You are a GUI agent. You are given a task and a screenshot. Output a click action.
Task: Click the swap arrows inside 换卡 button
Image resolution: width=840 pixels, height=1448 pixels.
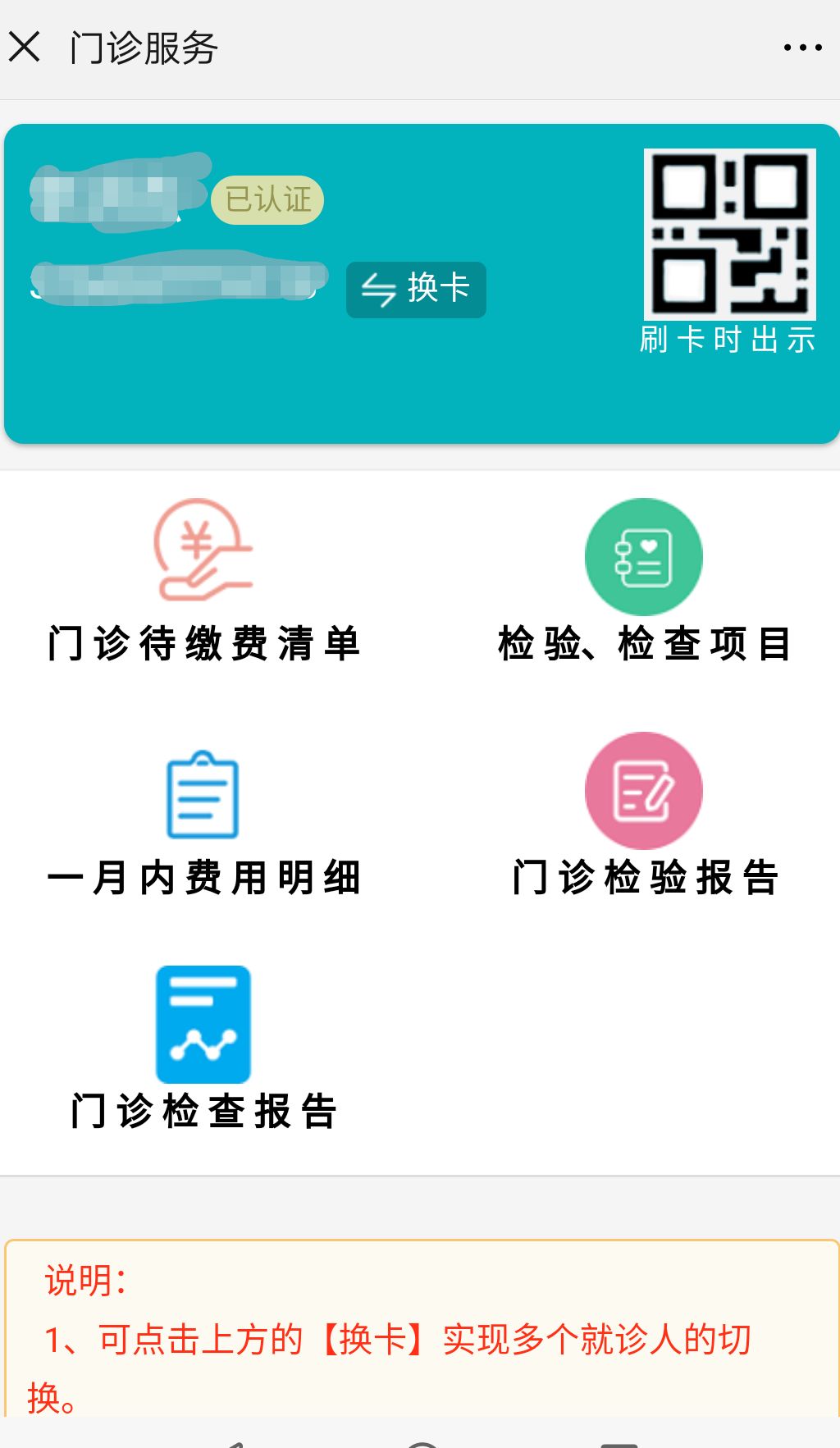[379, 288]
